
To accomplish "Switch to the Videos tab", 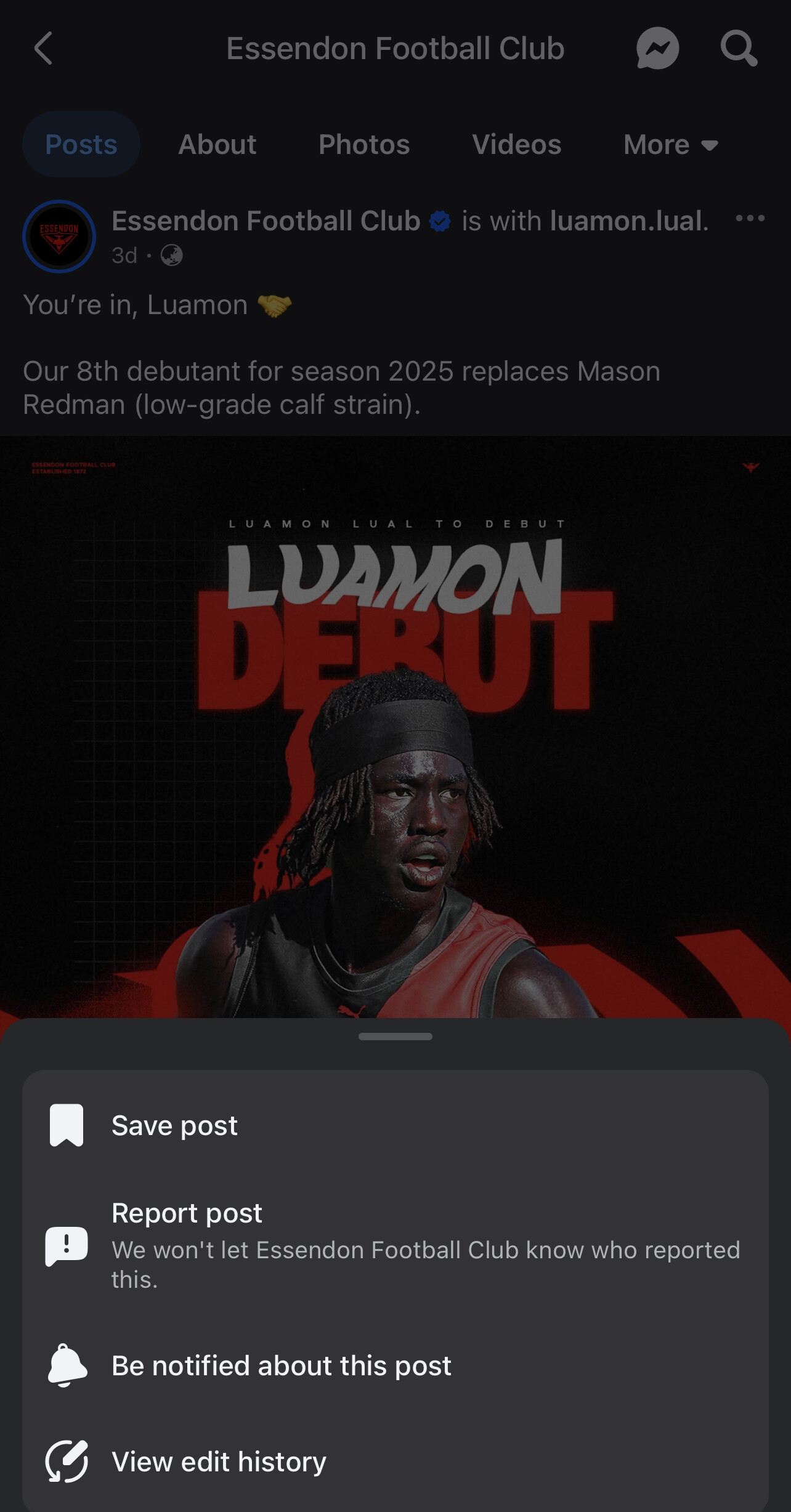I will click(x=516, y=144).
